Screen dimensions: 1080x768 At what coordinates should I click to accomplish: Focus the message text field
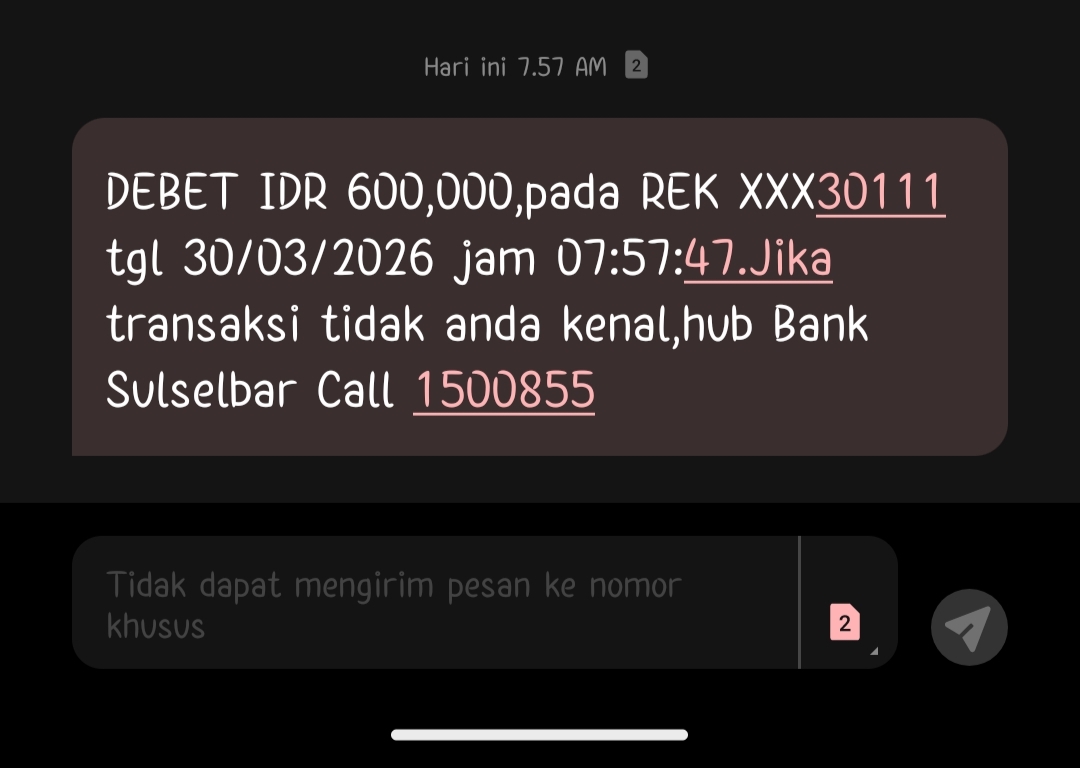pyautogui.click(x=430, y=604)
